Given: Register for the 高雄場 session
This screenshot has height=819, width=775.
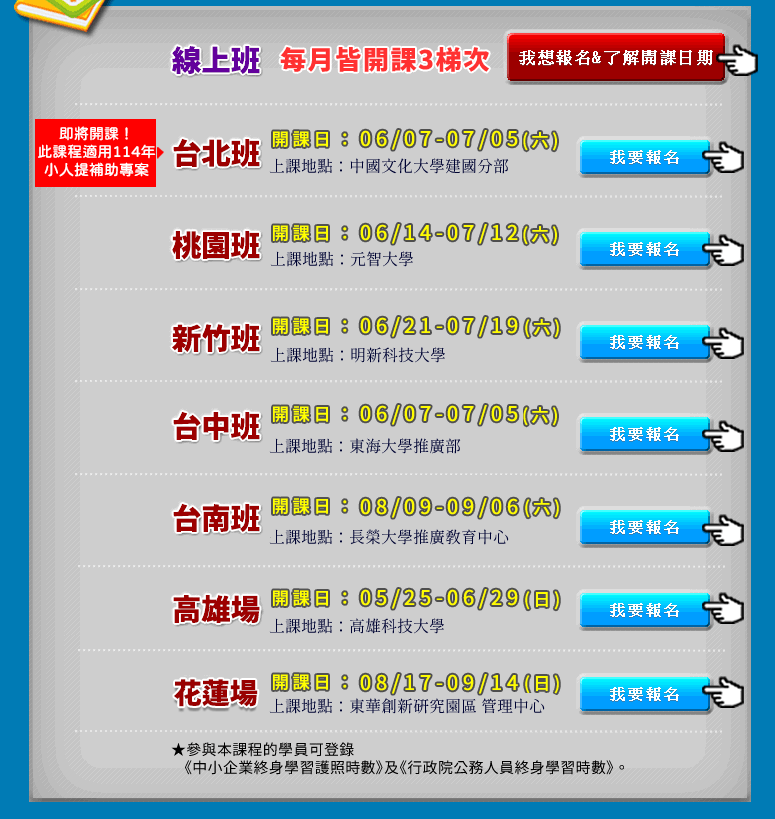Looking at the screenshot, I should coord(645,610).
